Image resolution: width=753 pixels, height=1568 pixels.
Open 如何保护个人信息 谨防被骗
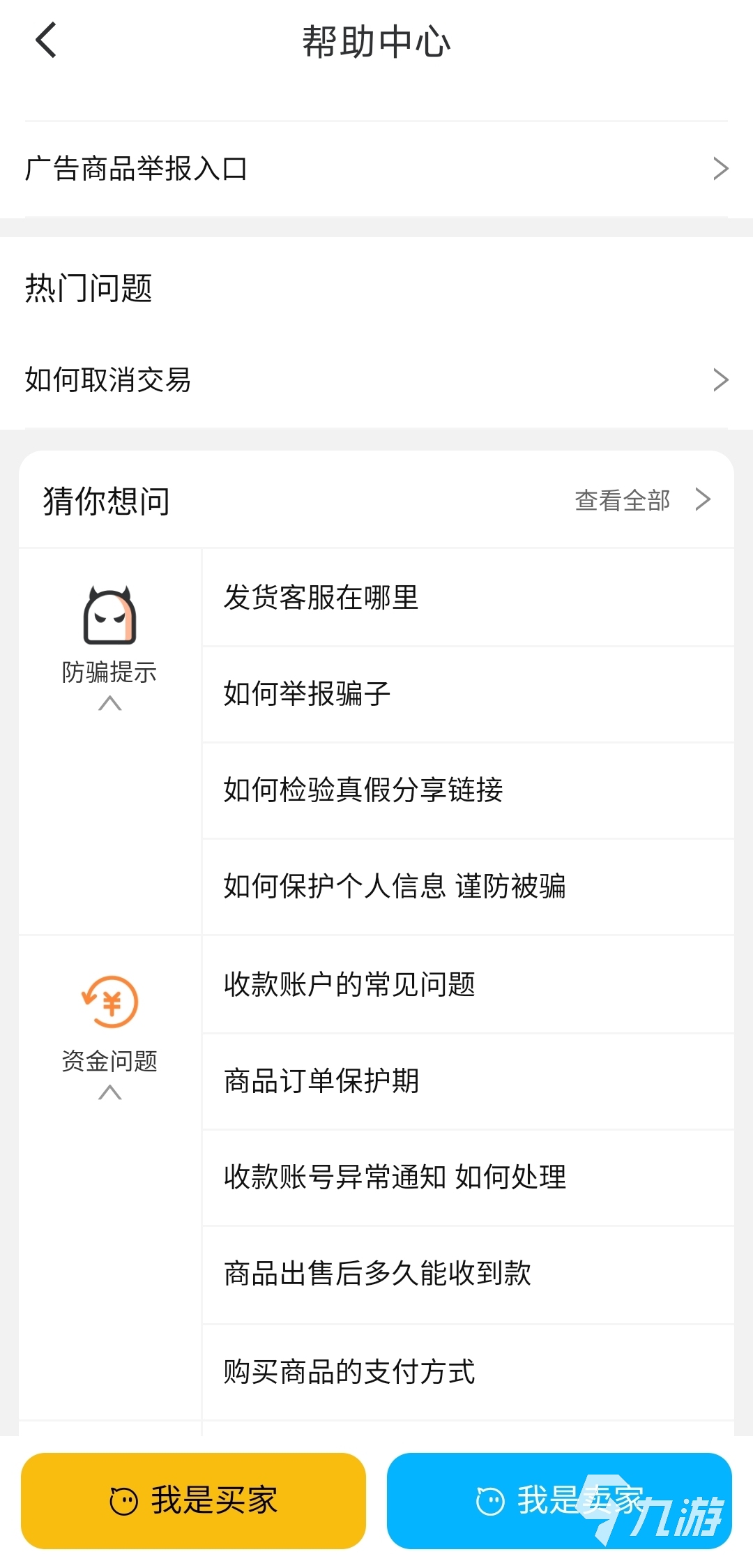tap(467, 887)
